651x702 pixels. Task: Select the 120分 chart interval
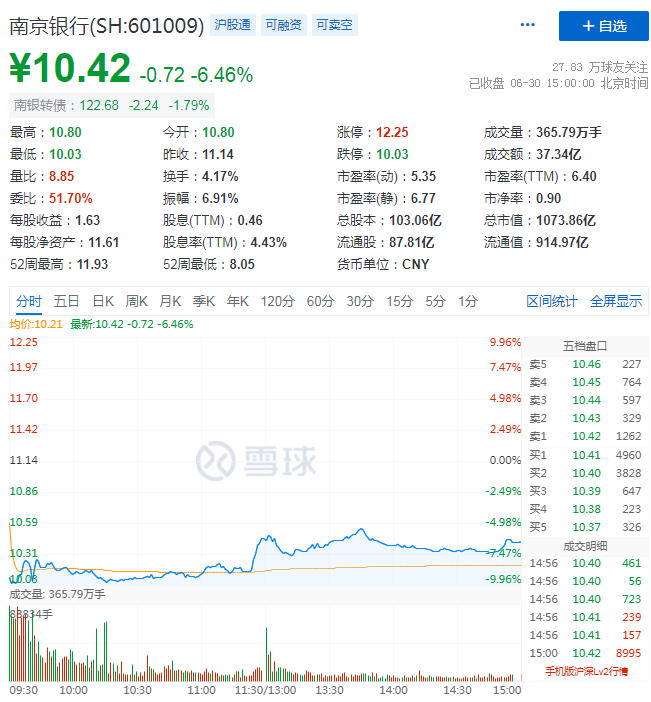[277, 301]
